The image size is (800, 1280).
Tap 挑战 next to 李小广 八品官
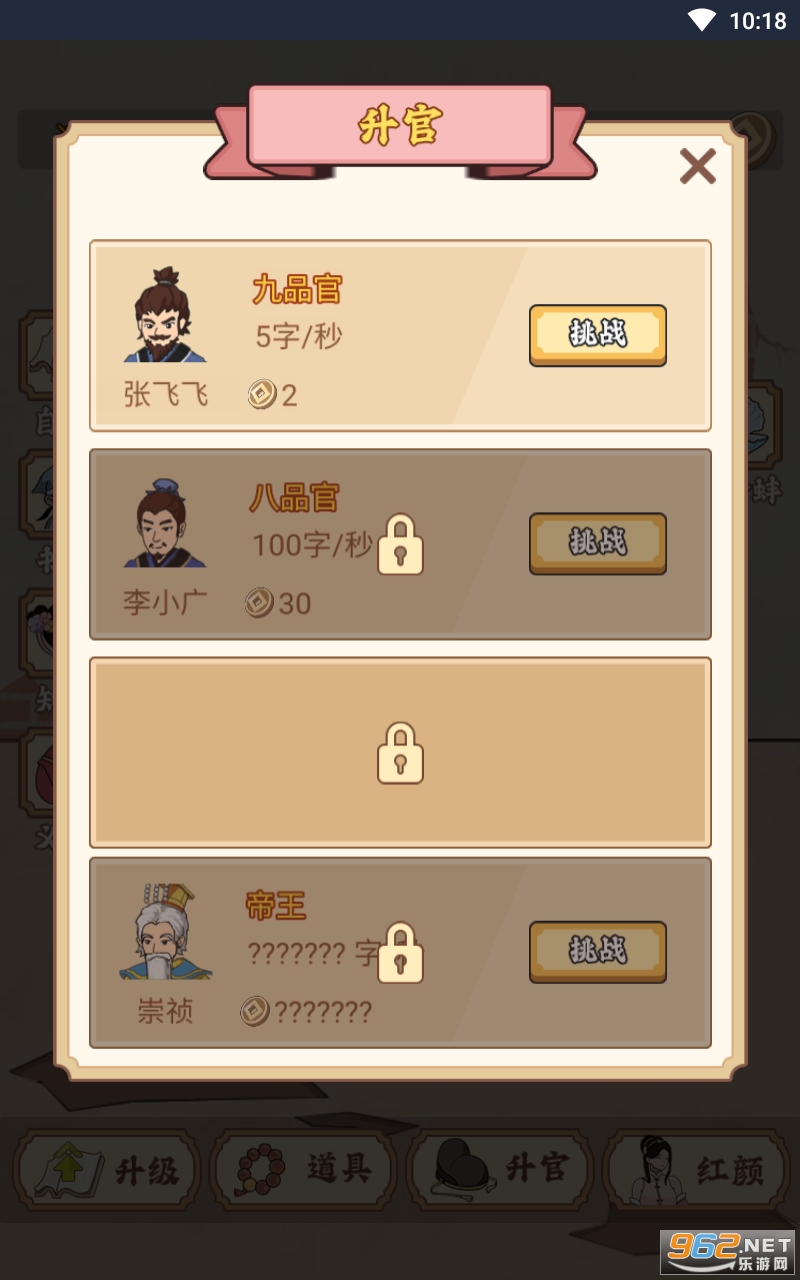[x=597, y=543]
